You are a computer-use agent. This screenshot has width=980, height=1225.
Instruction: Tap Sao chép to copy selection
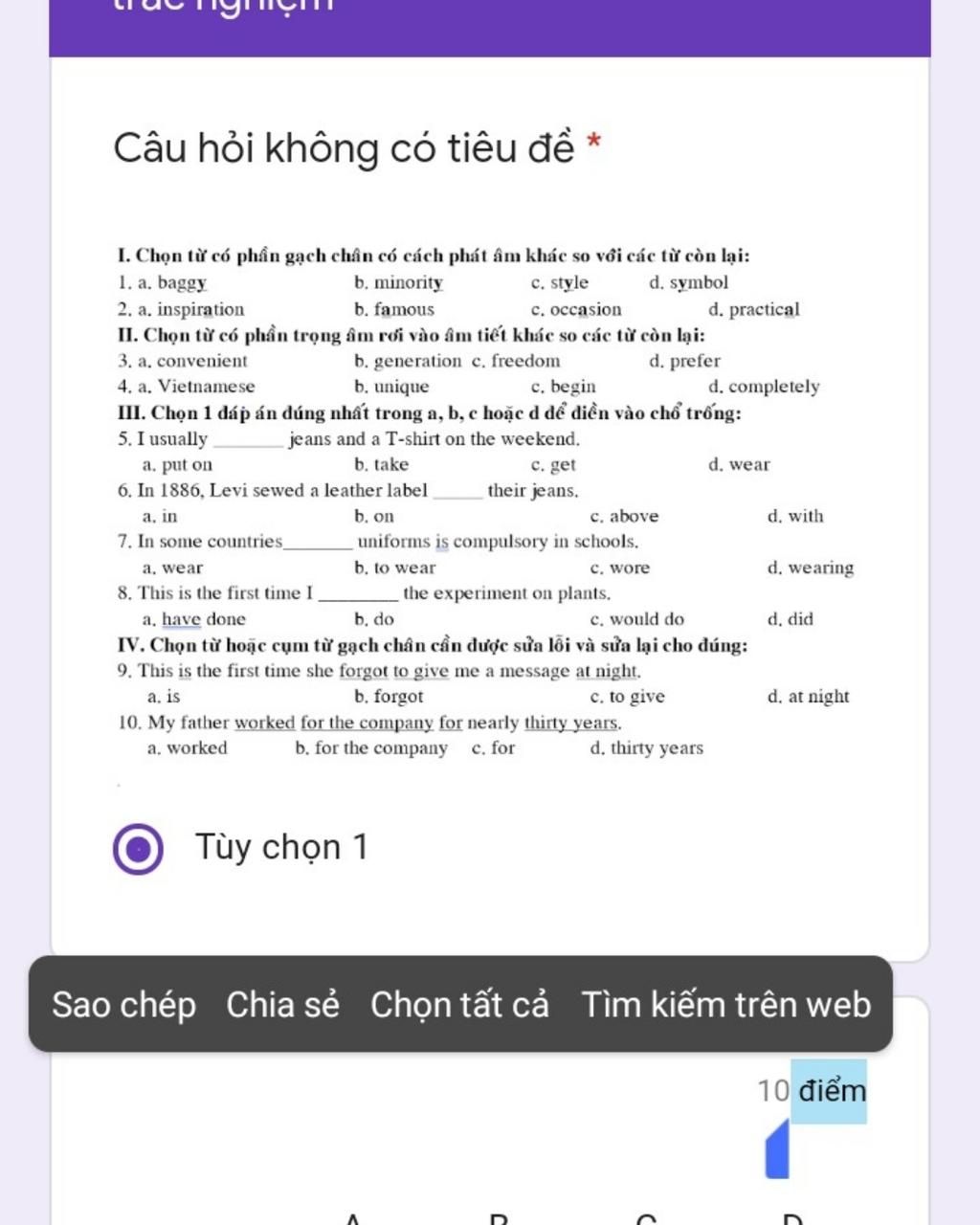(x=123, y=1005)
